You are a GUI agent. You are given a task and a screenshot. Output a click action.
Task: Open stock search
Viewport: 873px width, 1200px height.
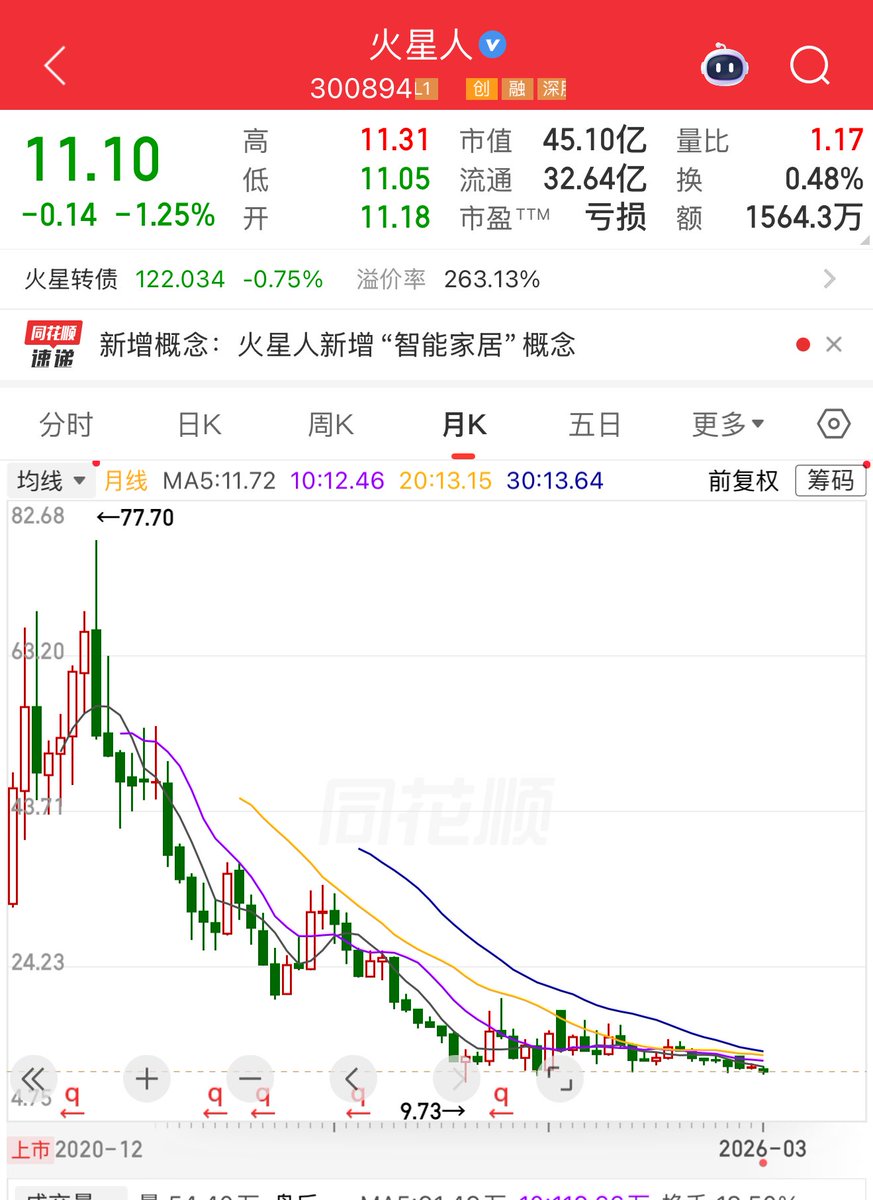tap(809, 66)
